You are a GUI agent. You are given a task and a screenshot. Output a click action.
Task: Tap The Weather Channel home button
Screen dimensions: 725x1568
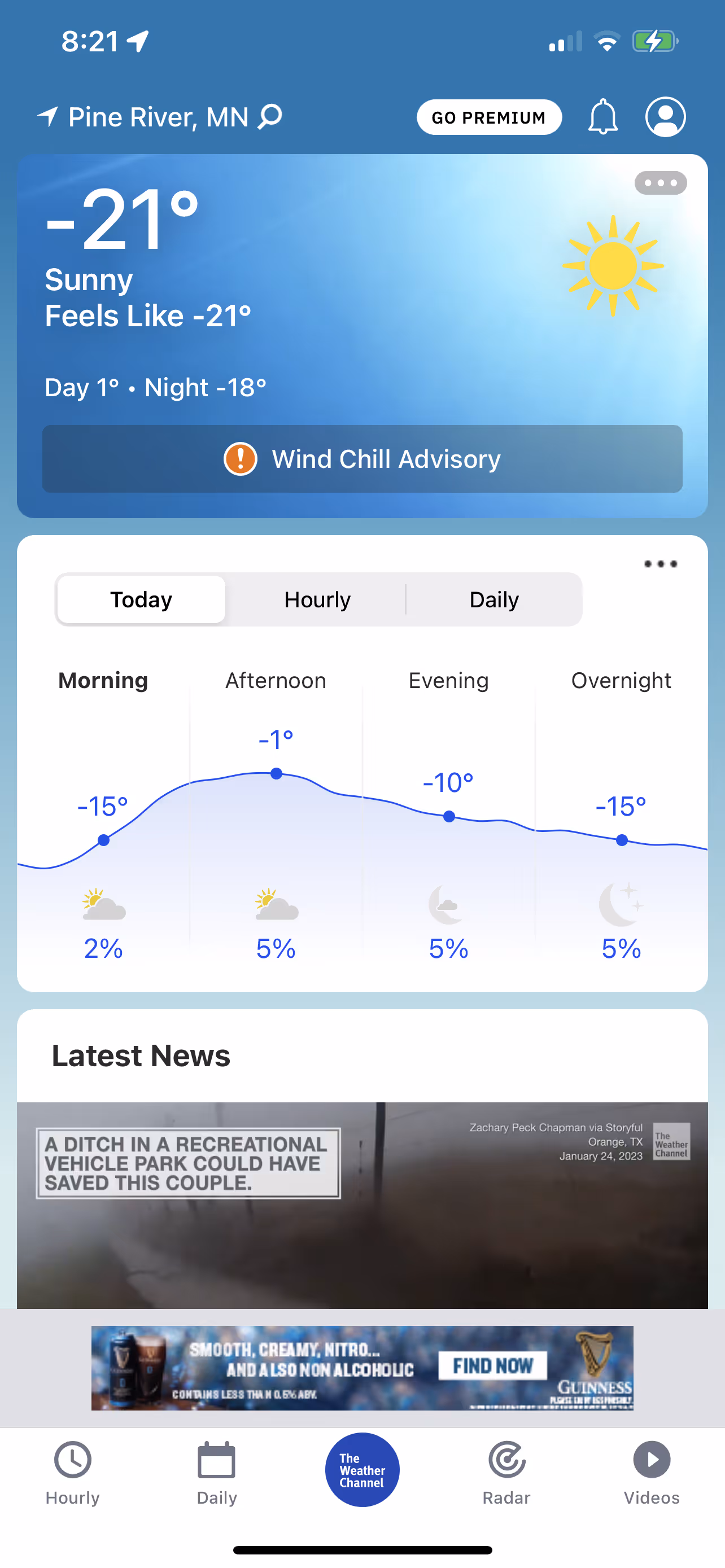362,1469
